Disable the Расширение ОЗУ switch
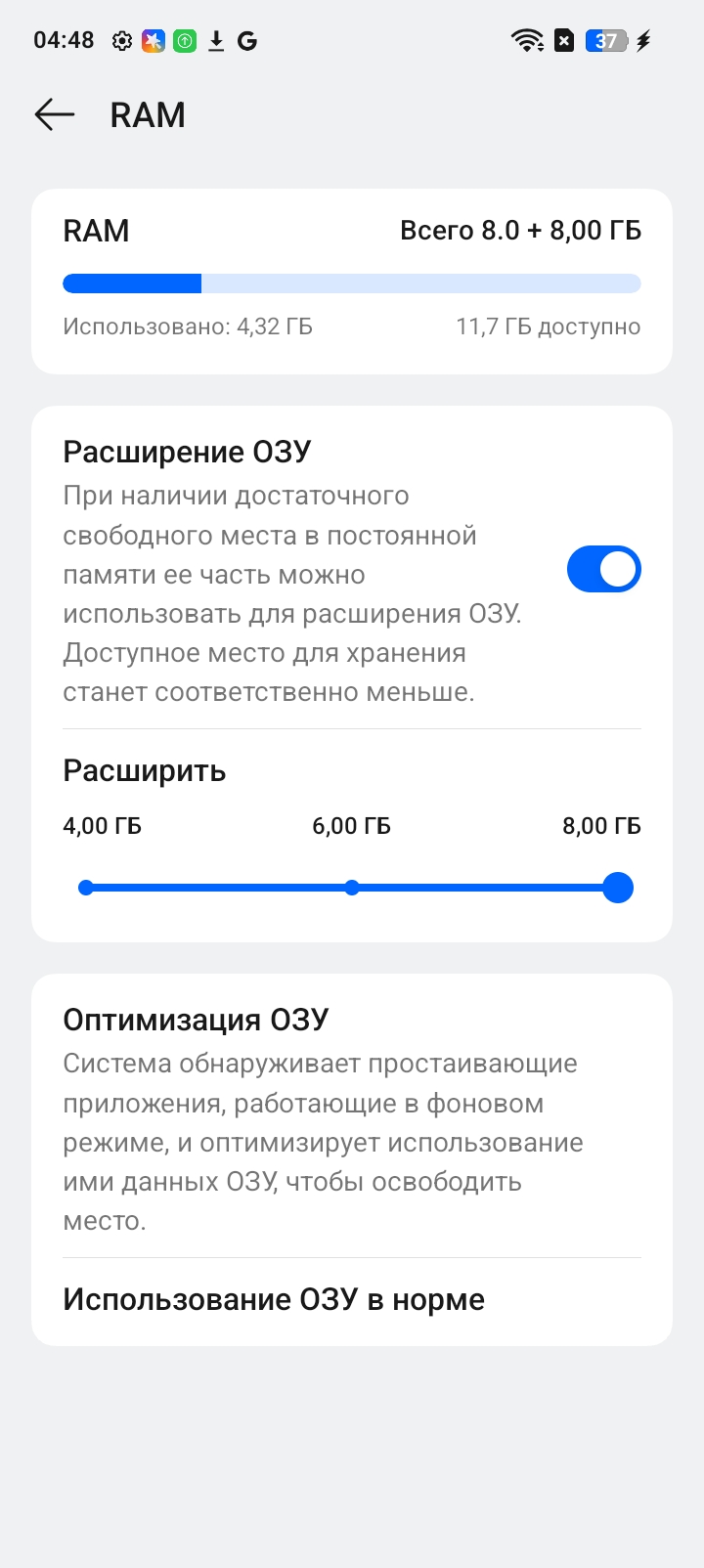Screen dimensions: 704x1568 [x=603, y=569]
